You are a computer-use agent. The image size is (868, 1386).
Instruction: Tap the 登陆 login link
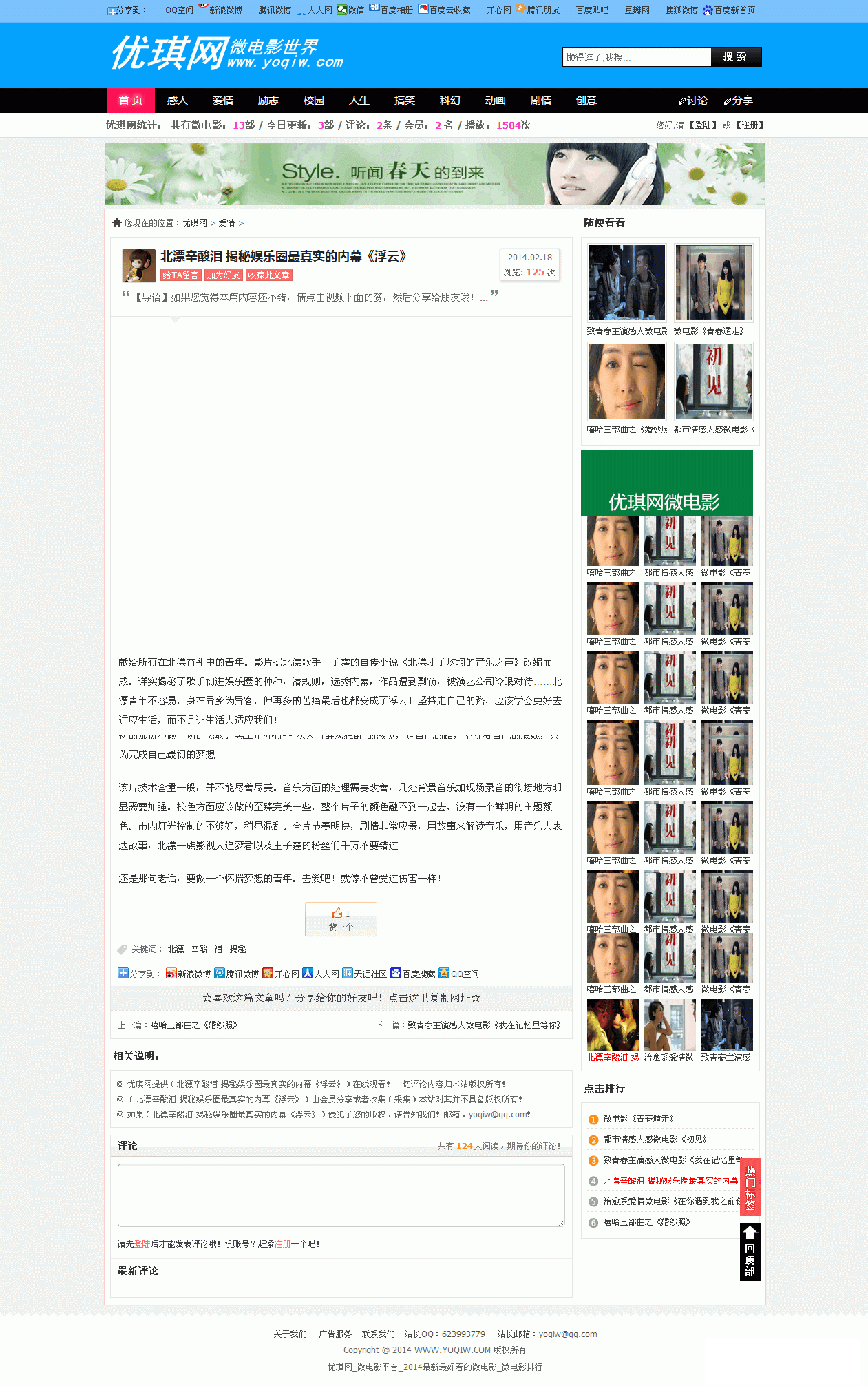pos(703,125)
